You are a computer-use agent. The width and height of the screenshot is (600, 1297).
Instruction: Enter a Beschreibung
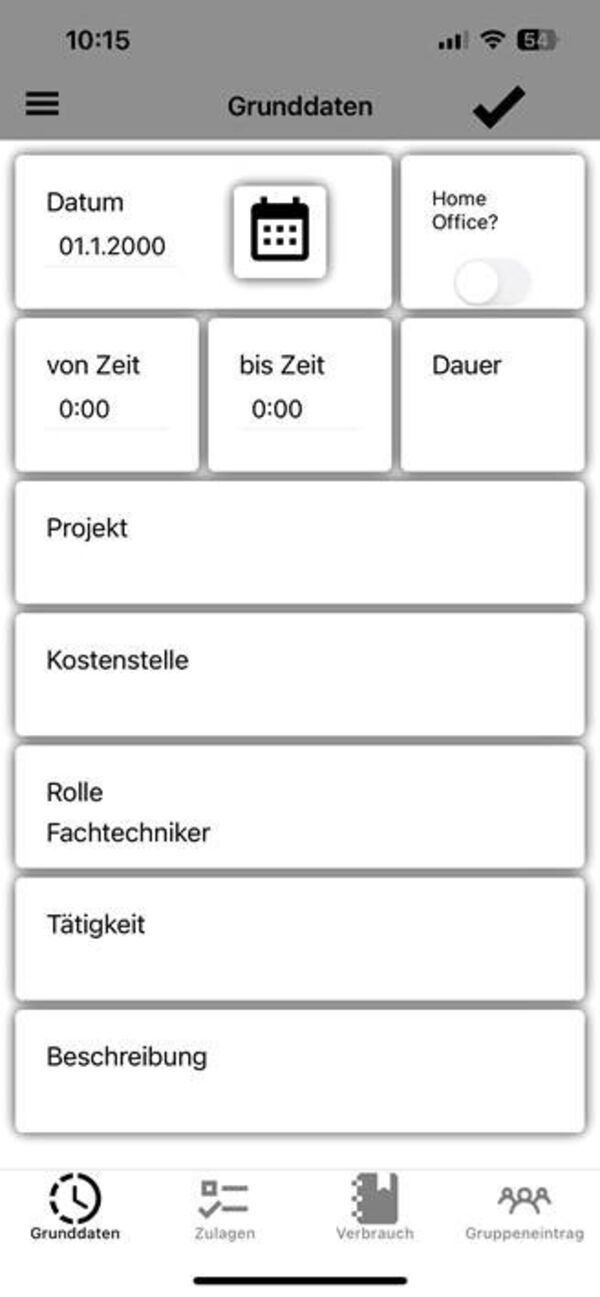[299, 1071]
